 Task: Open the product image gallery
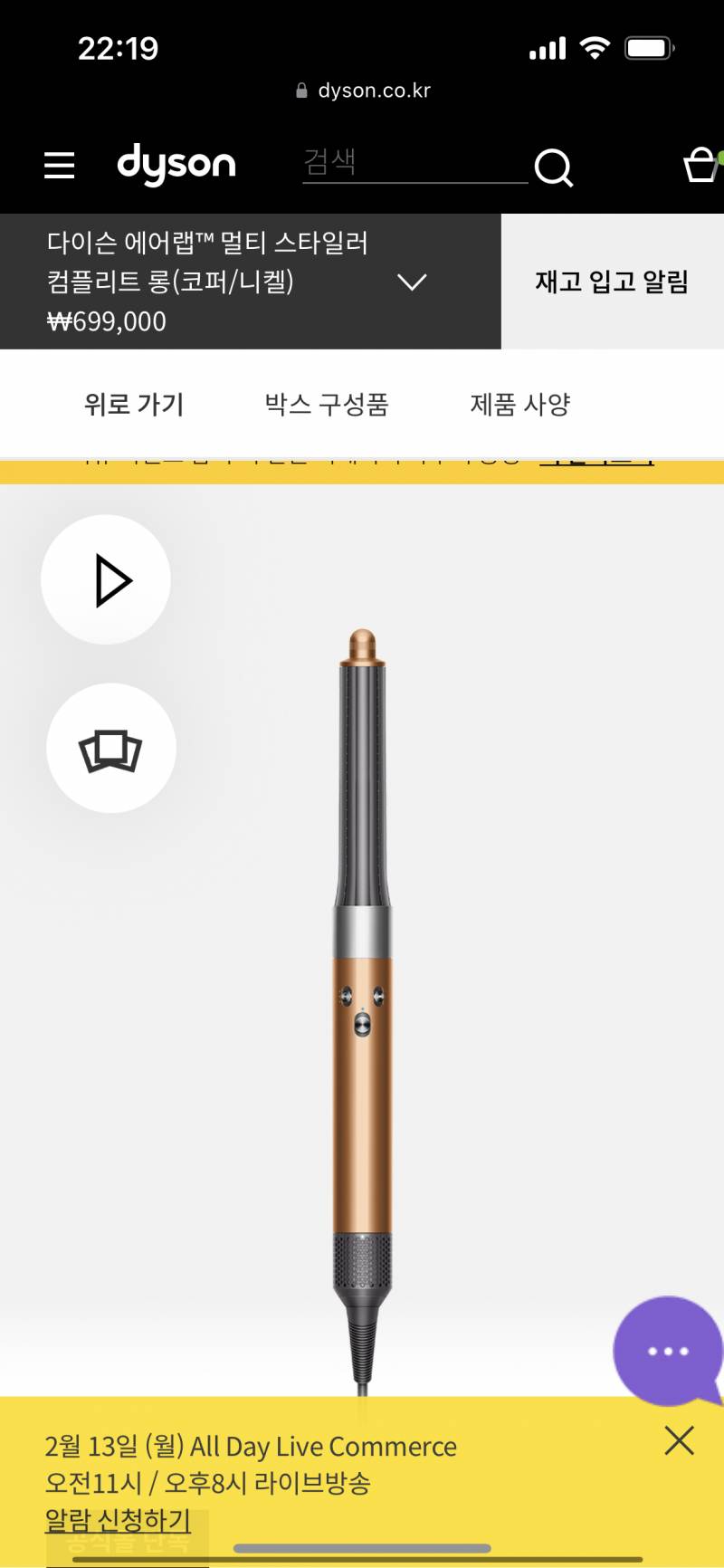tap(111, 749)
